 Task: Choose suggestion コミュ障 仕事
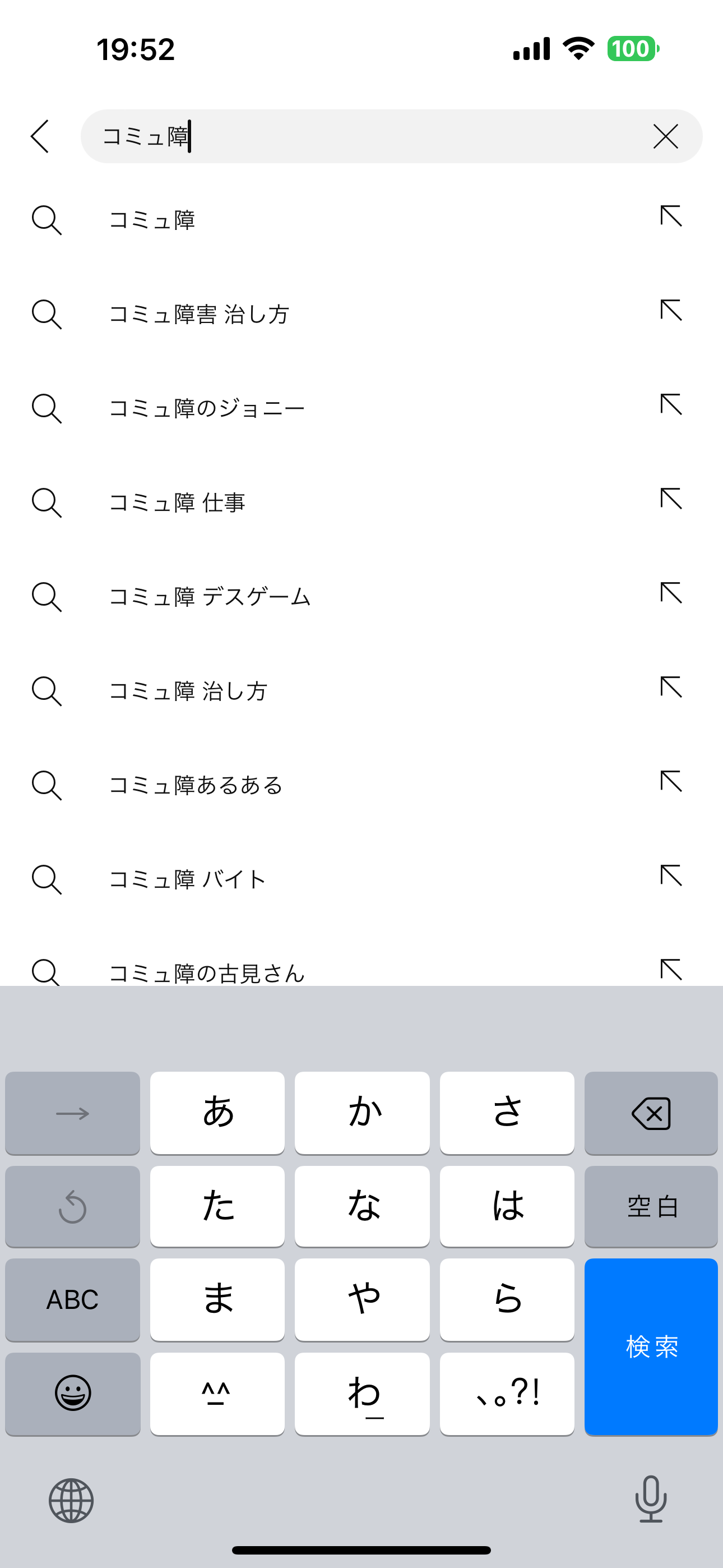(361, 503)
